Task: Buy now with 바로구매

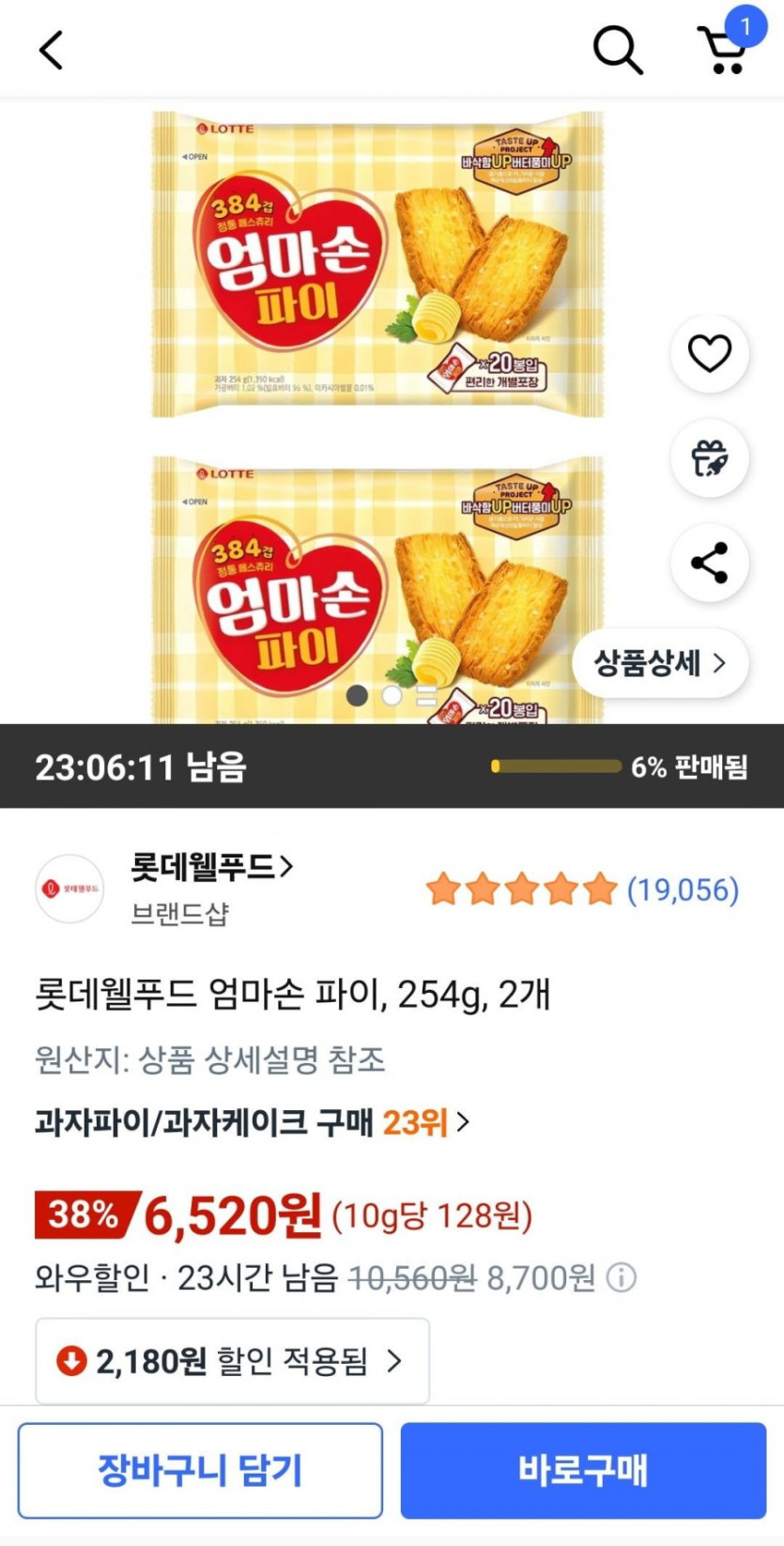Action: click(x=583, y=1470)
